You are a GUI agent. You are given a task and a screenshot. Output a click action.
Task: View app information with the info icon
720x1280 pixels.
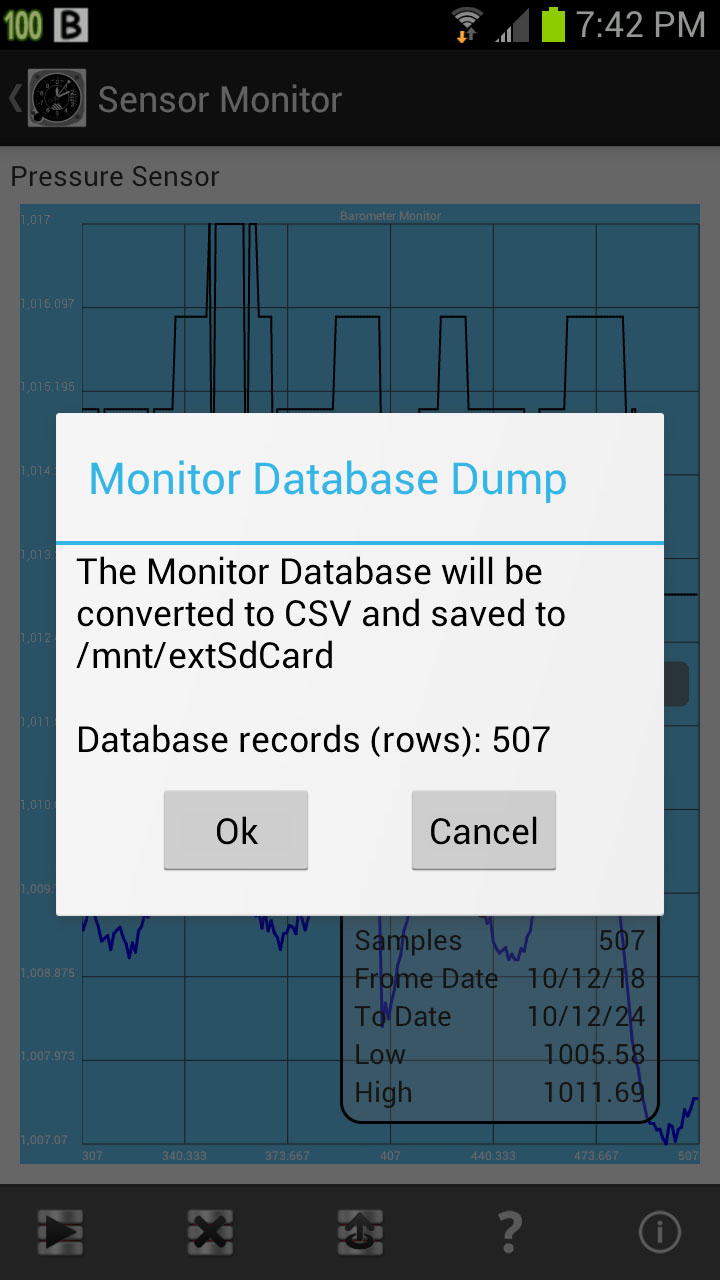coord(659,1232)
